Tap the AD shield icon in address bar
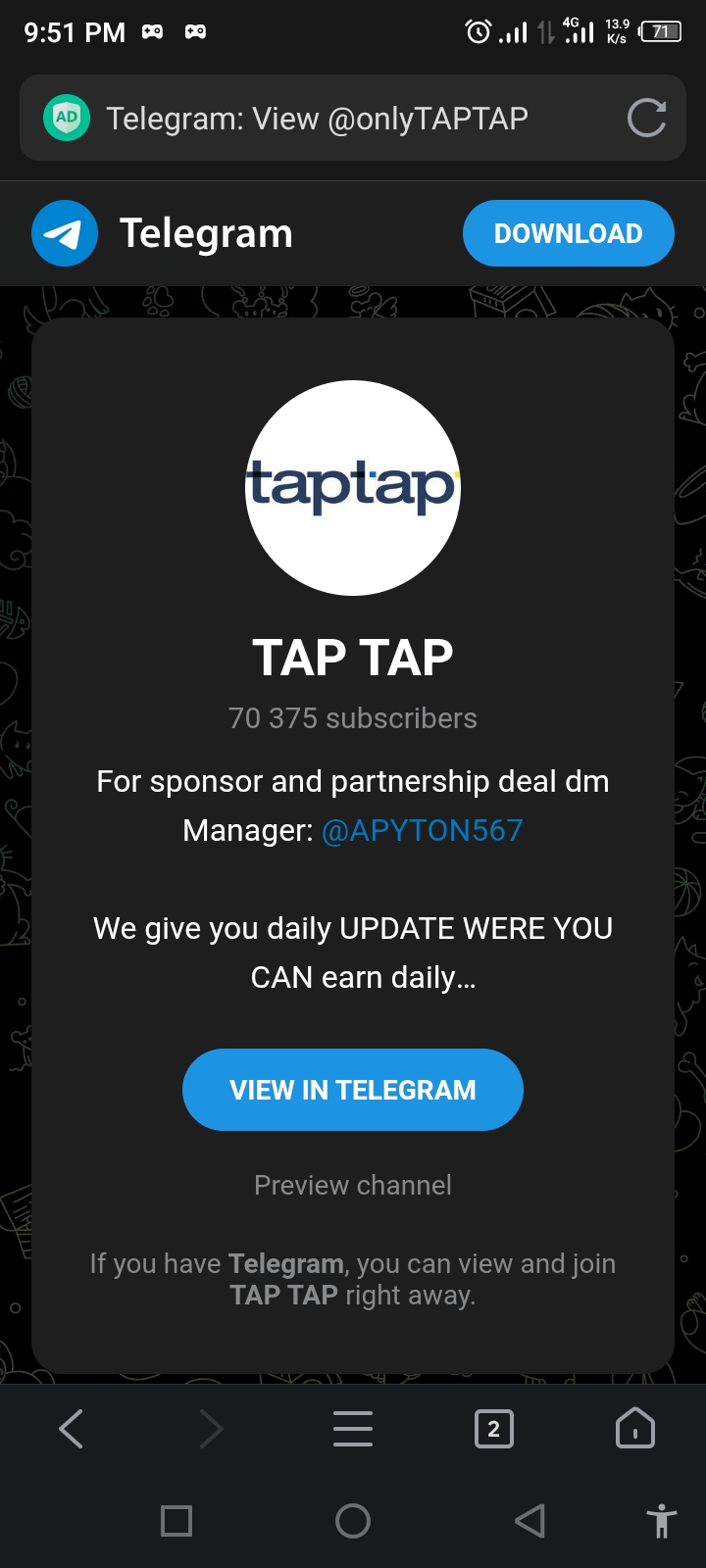Image resolution: width=706 pixels, height=1568 pixels. (x=67, y=118)
